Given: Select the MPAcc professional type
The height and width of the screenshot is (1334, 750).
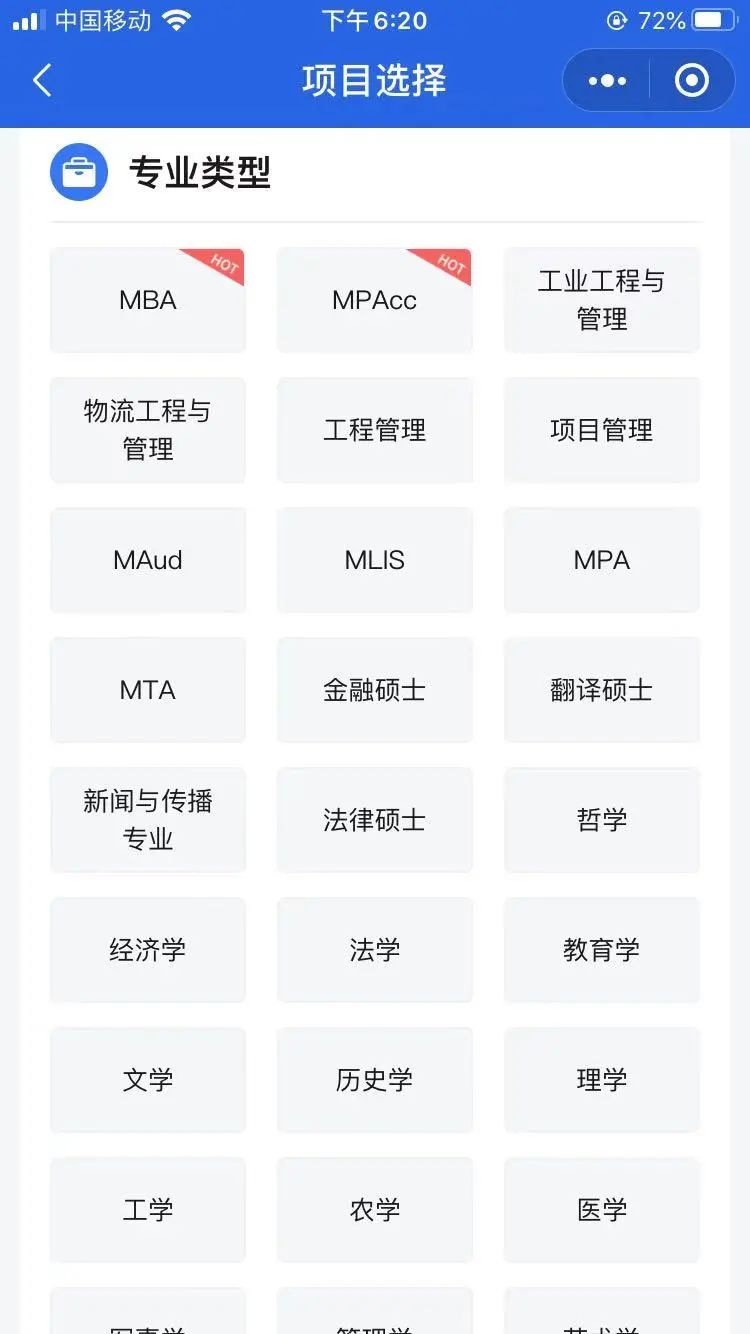Looking at the screenshot, I should coord(374,300).
